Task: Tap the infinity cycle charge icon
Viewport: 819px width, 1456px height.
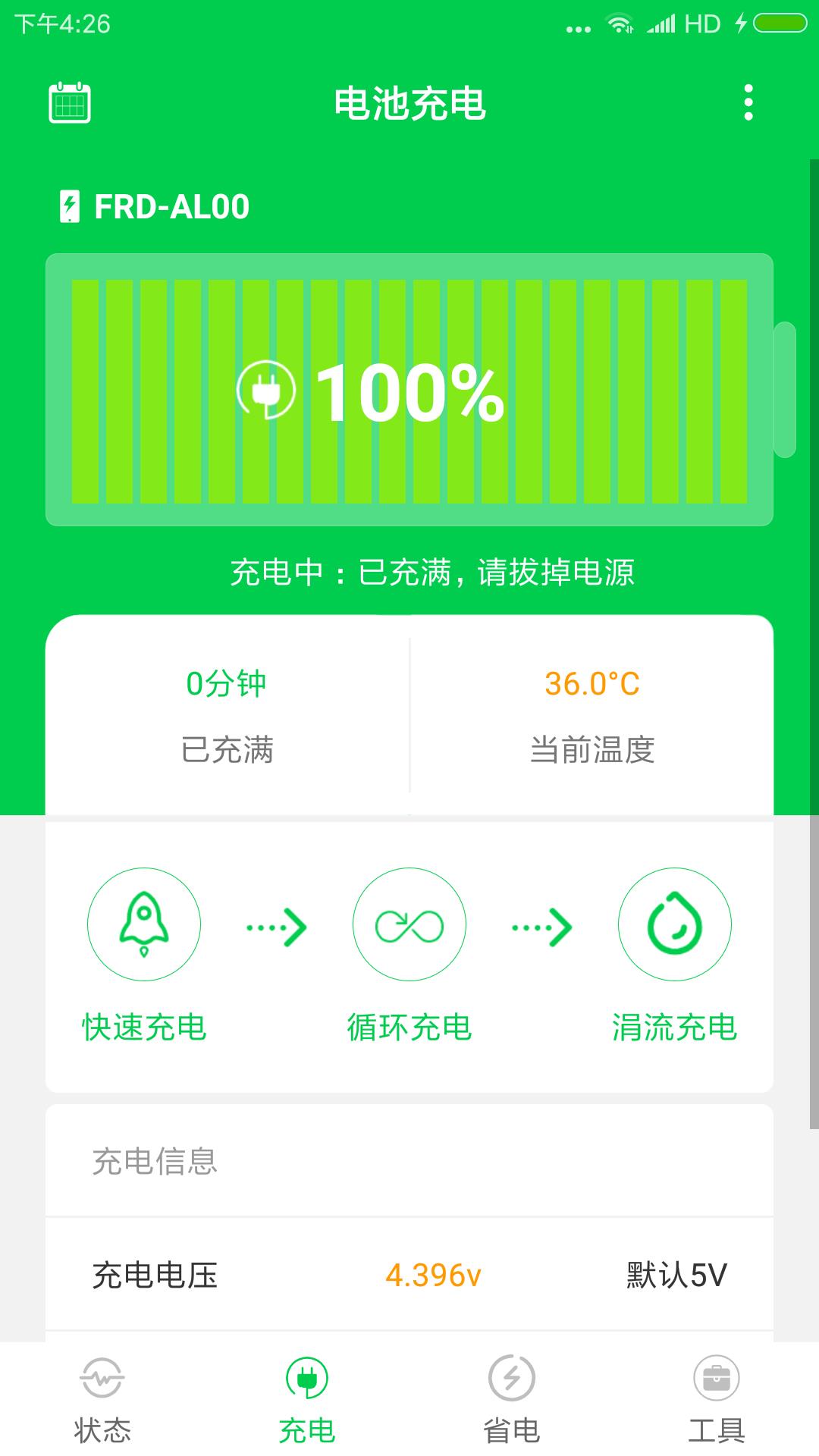Action: point(409,924)
